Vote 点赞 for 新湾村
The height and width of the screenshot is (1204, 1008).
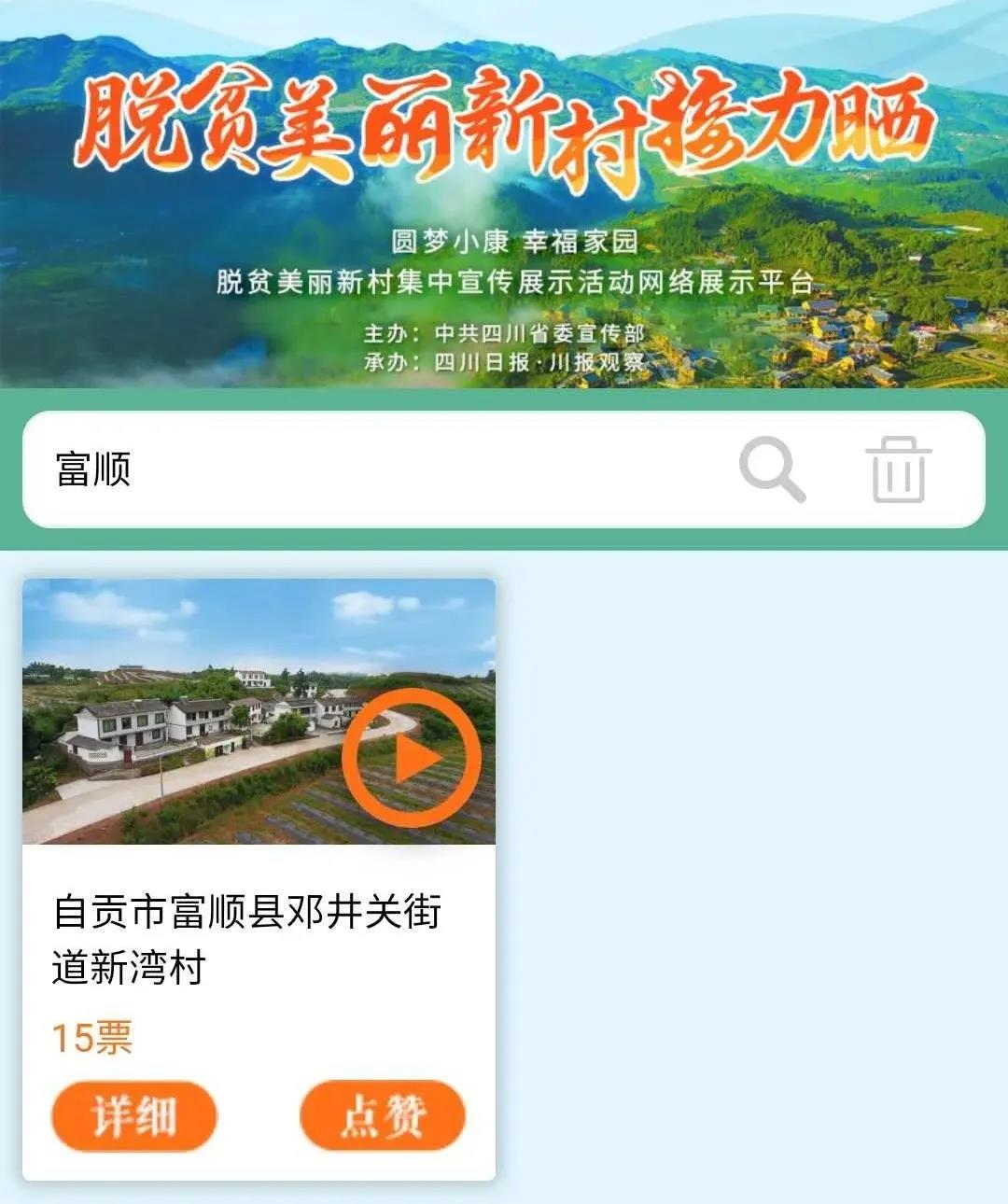pos(383,1116)
